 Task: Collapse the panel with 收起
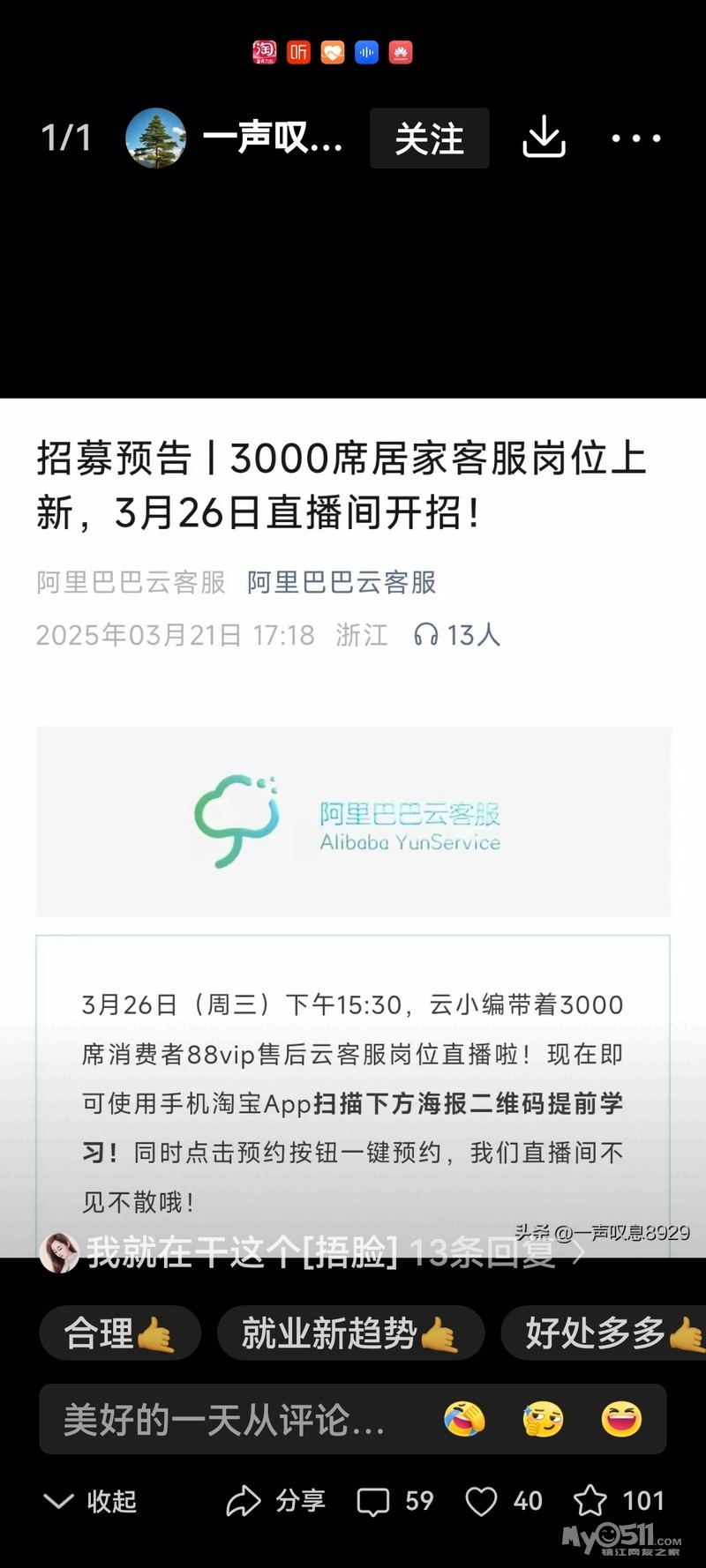pyautogui.click(x=90, y=1501)
